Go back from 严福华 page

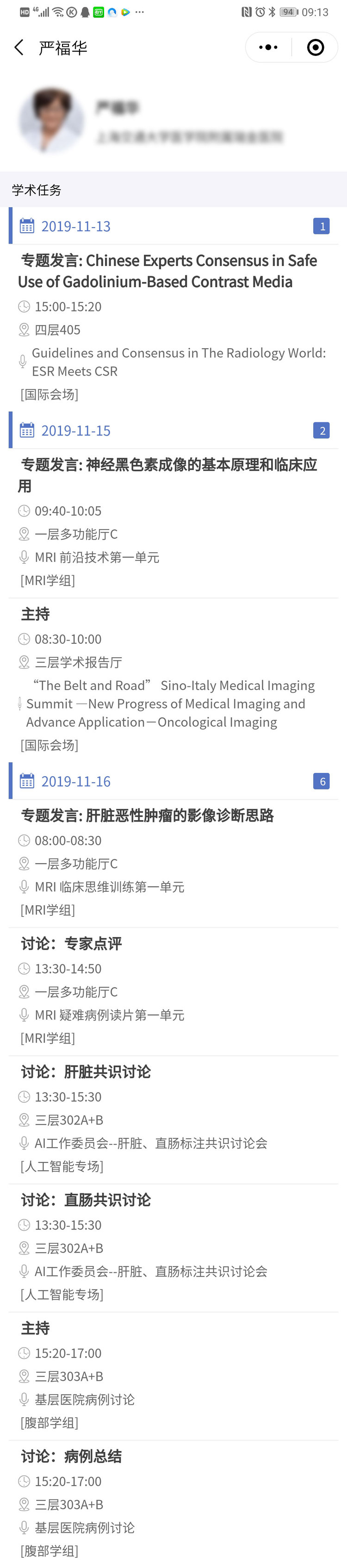[x=19, y=48]
